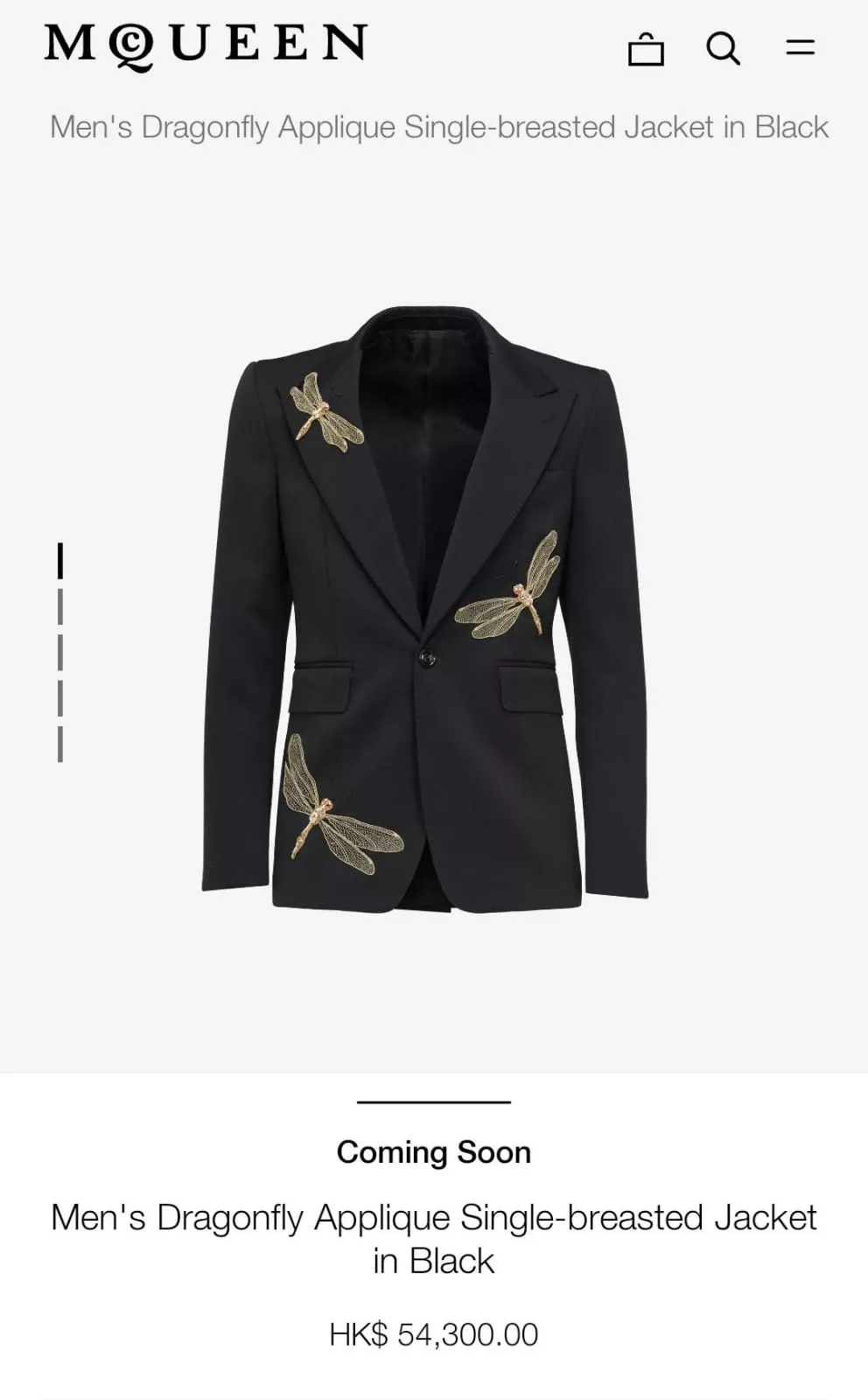View the dragonfly jacket image full size
Image resolution: width=868 pixels, height=1400 pixels.
click(x=425, y=609)
